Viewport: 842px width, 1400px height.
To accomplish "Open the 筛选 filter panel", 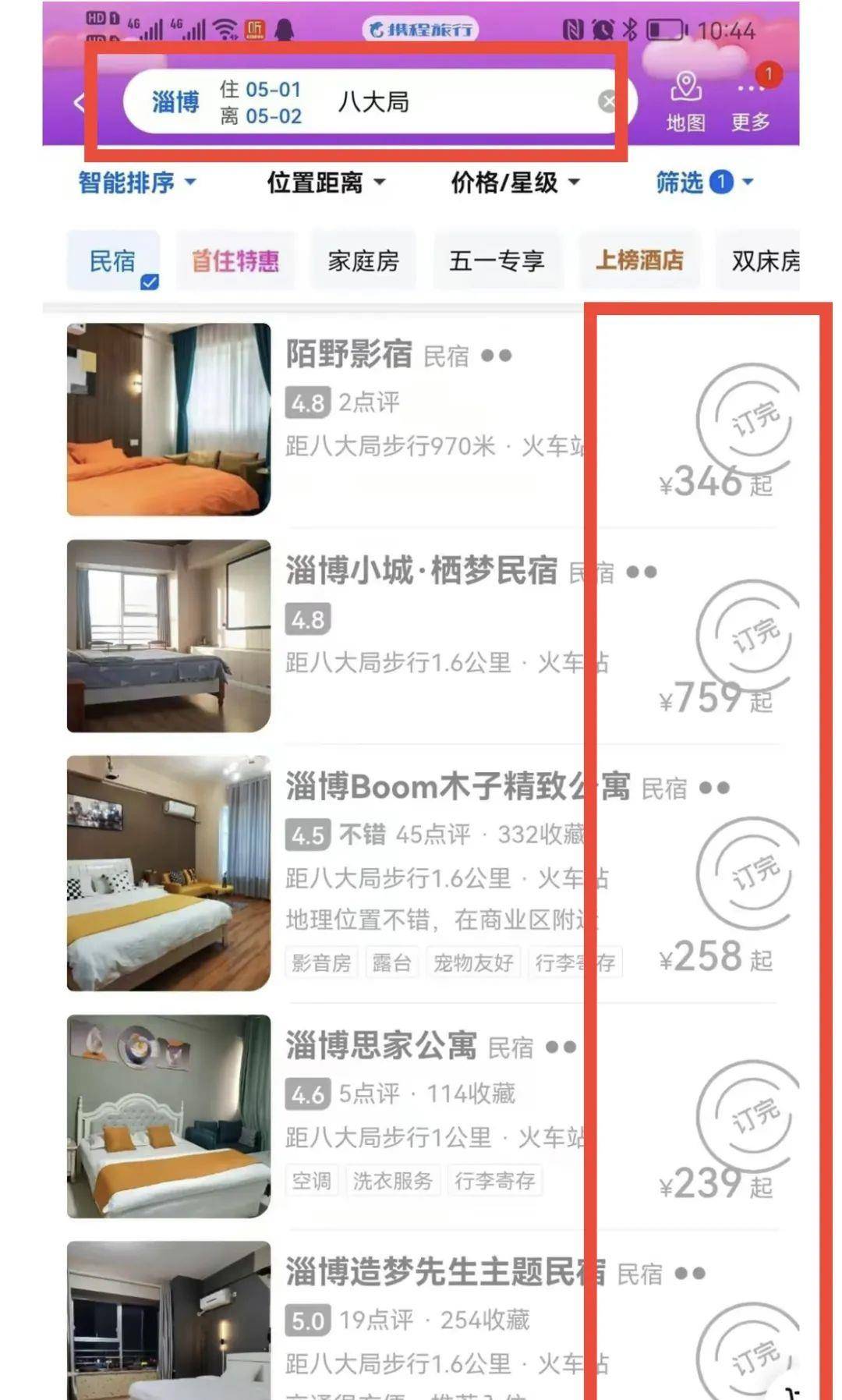I will pyautogui.click(x=703, y=183).
